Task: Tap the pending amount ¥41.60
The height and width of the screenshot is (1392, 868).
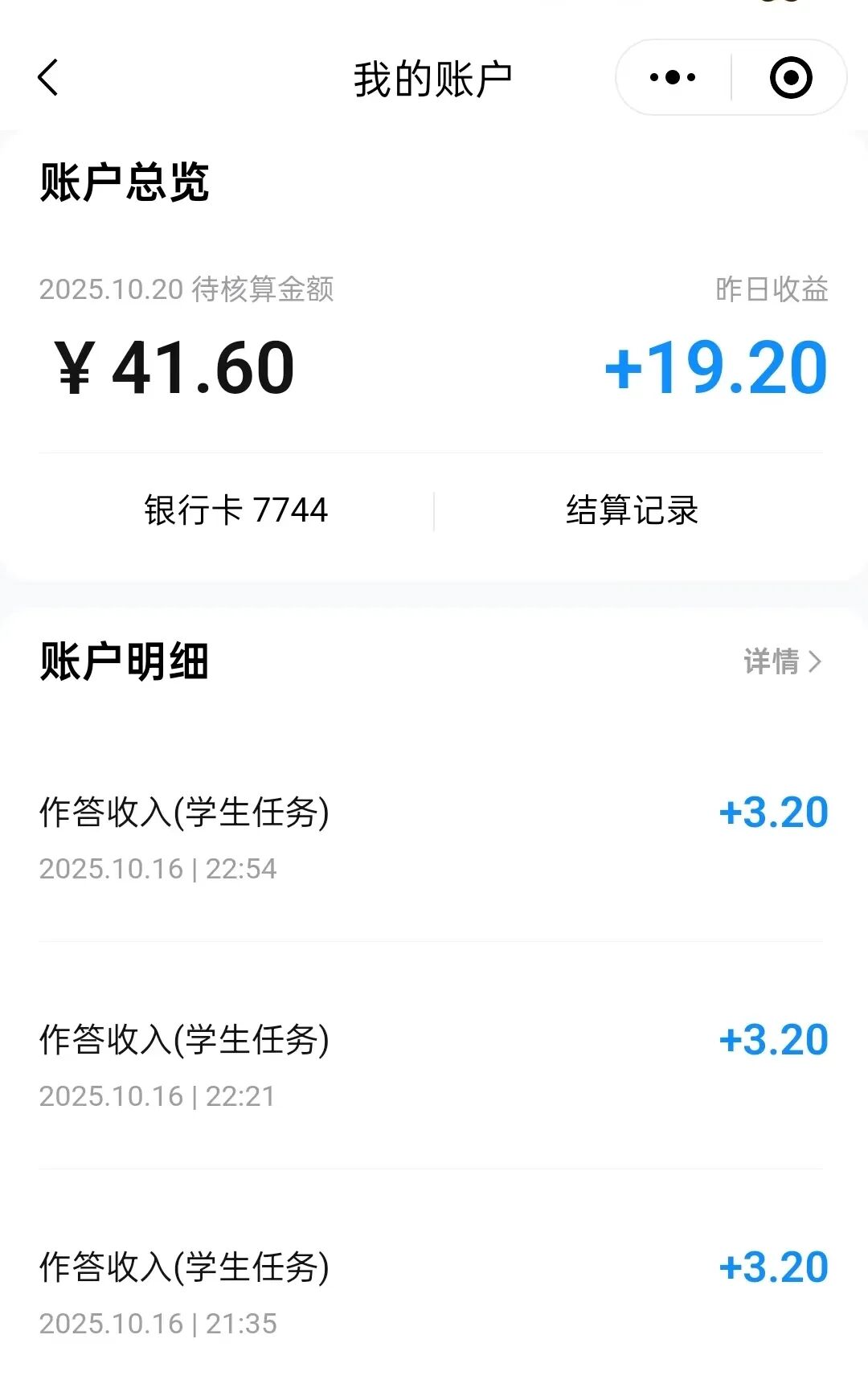Action: click(173, 368)
